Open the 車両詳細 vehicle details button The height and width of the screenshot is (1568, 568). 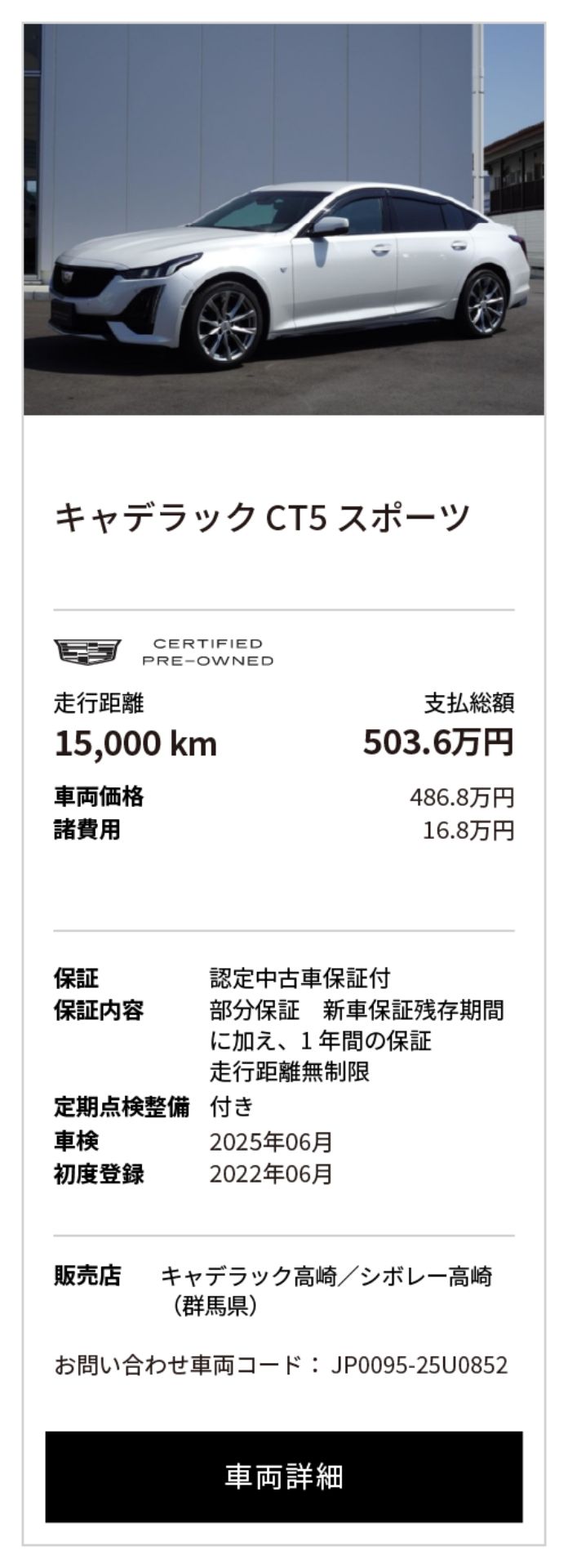pyautogui.click(x=283, y=1476)
